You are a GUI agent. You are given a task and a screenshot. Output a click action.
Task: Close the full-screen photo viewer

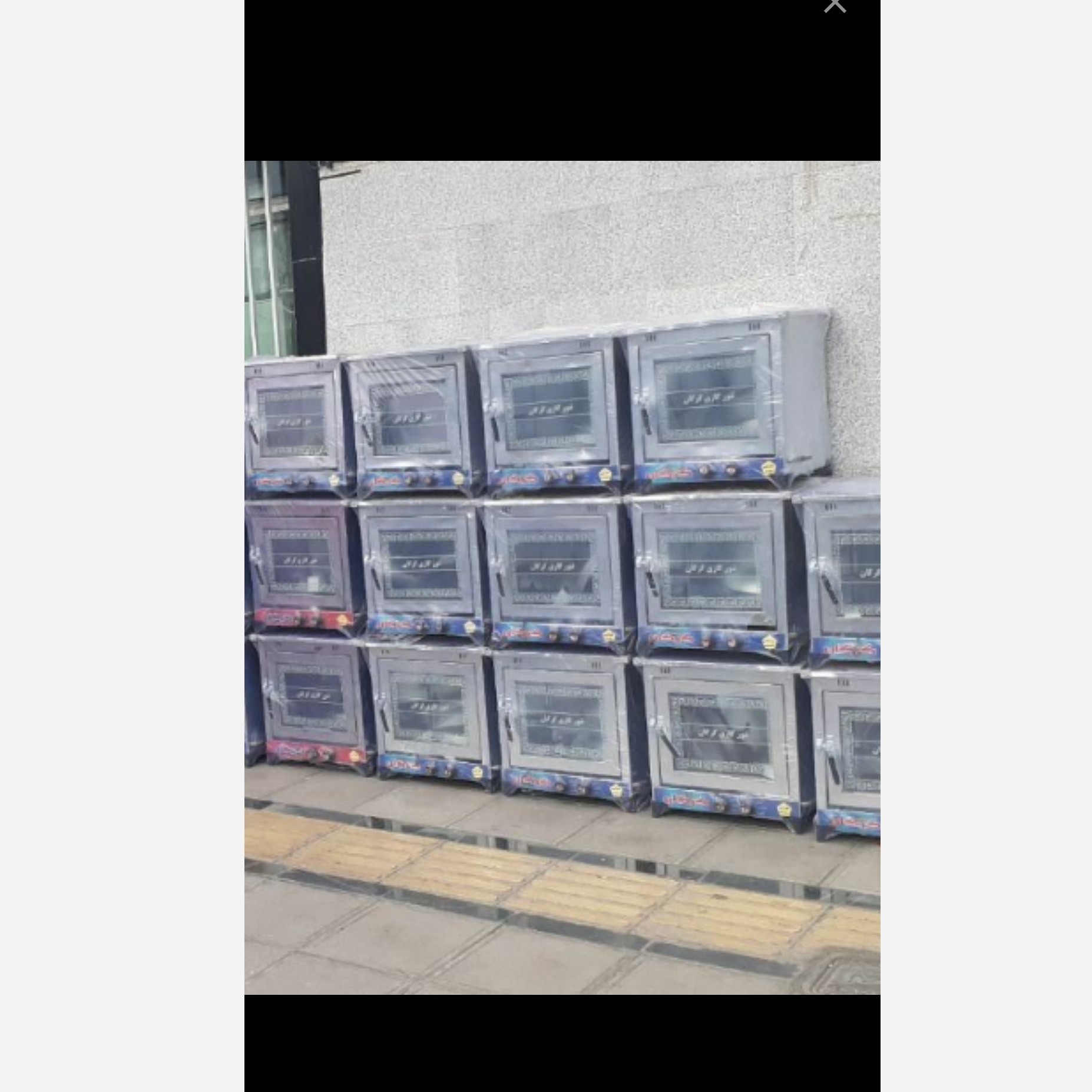click(835, 4)
